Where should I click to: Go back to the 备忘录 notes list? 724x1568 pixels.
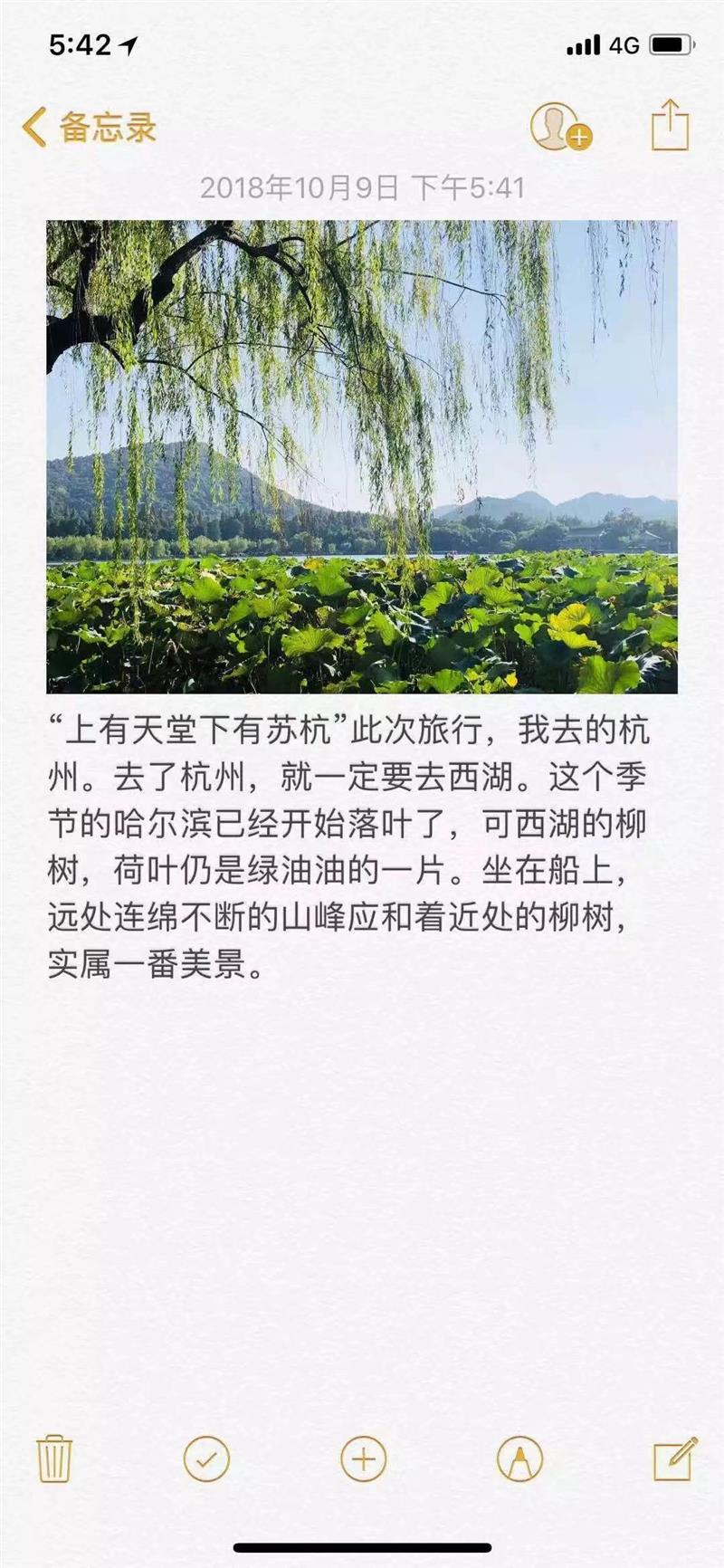click(89, 127)
